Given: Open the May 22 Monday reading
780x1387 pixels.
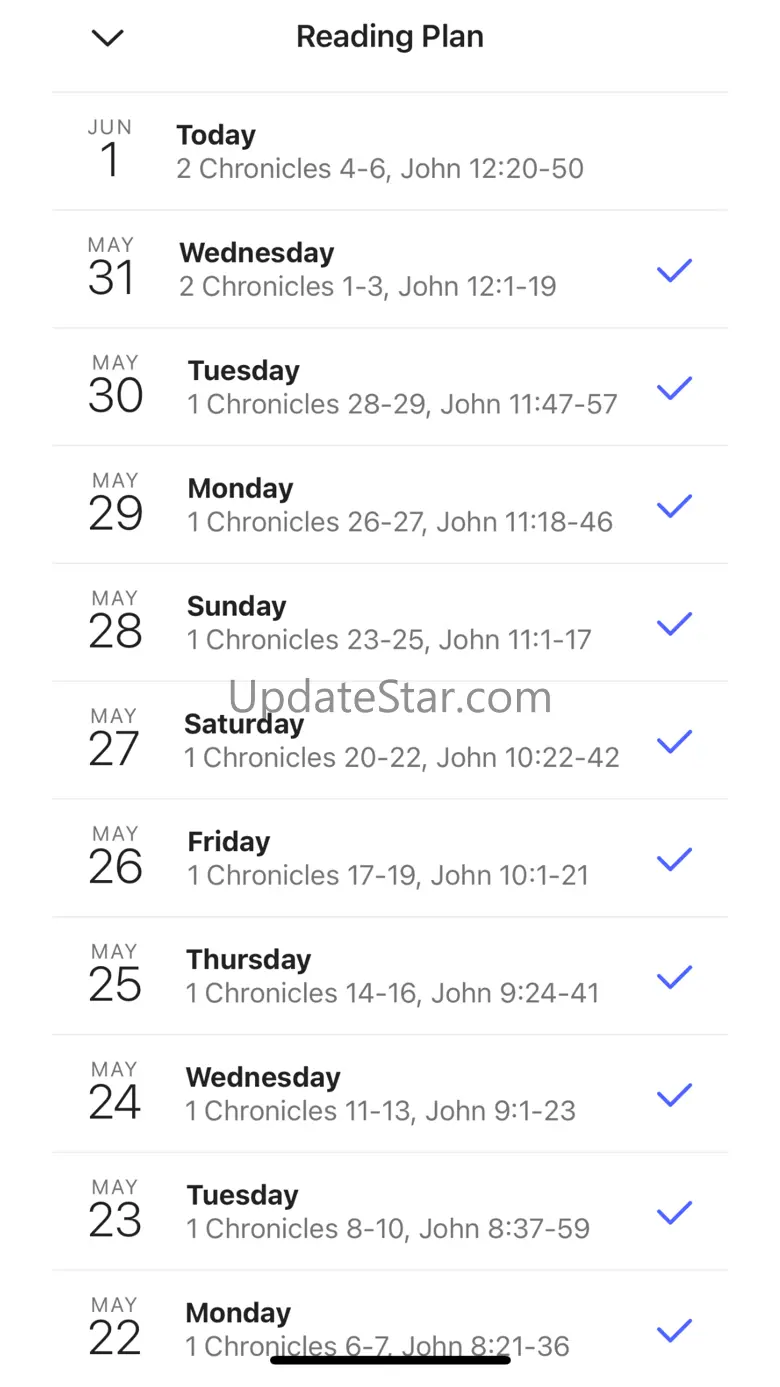Looking at the screenshot, I should tap(390, 1329).
